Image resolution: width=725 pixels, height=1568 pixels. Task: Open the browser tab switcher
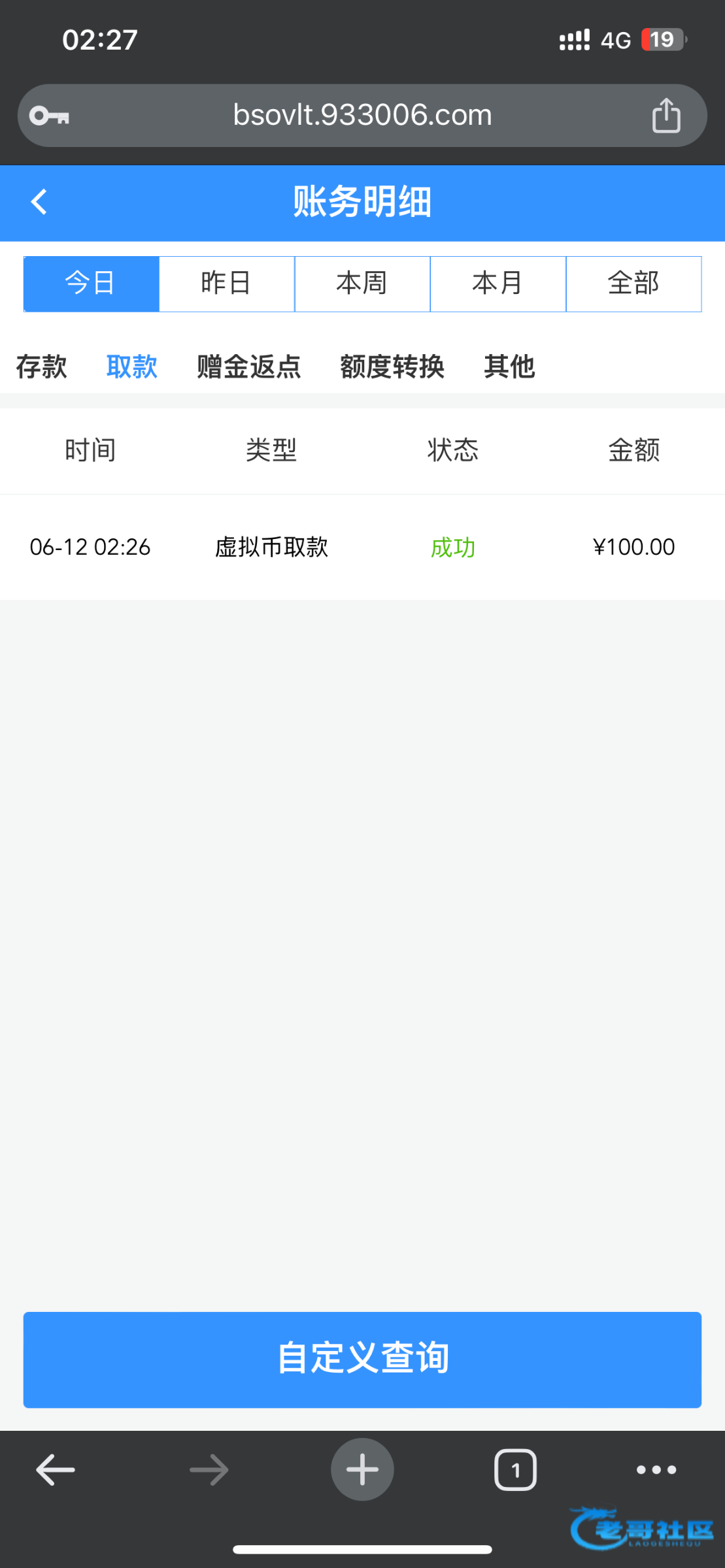click(x=515, y=1470)
